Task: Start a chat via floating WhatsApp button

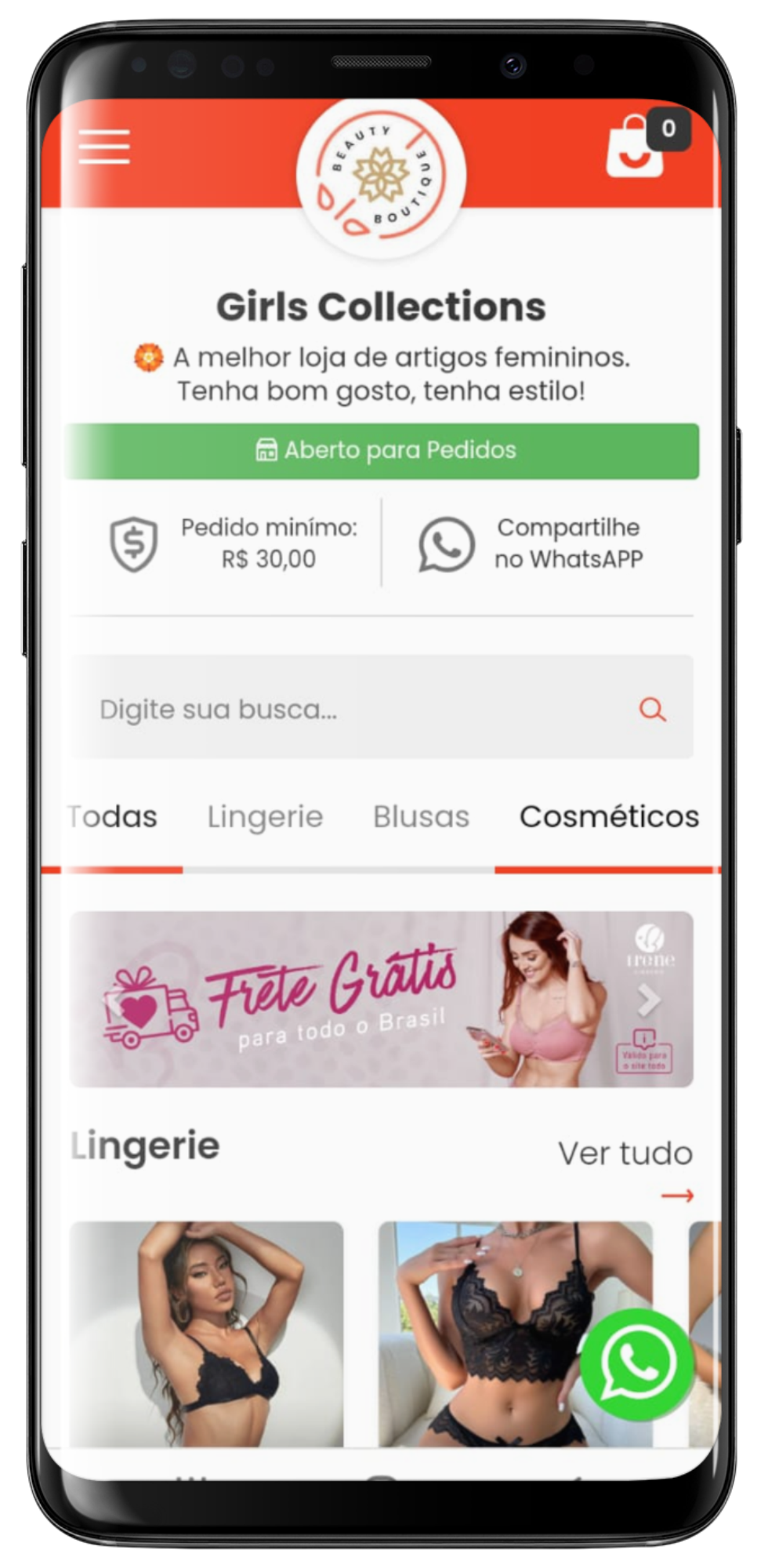Action: (x=636, y=1363)
